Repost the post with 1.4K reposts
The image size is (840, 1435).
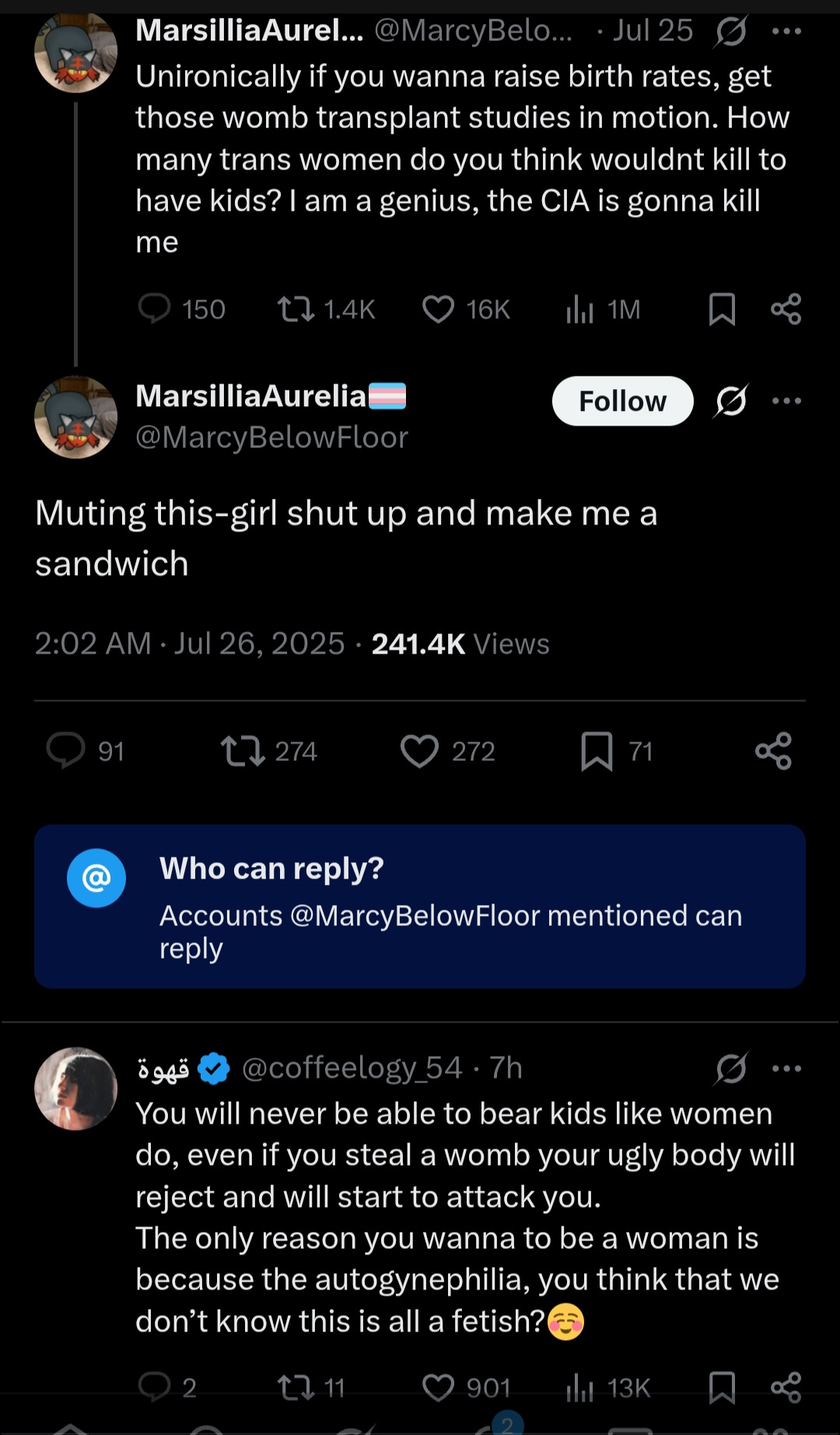coord(296,309)
